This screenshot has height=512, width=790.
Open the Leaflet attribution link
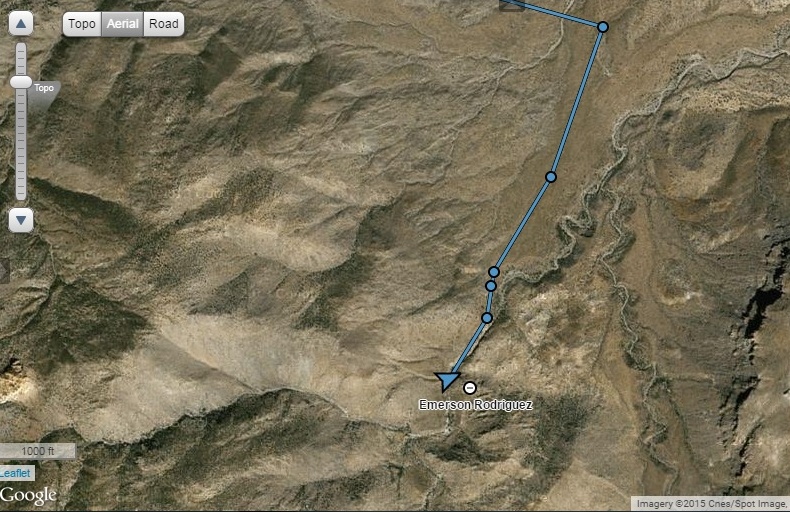[15, 473]
